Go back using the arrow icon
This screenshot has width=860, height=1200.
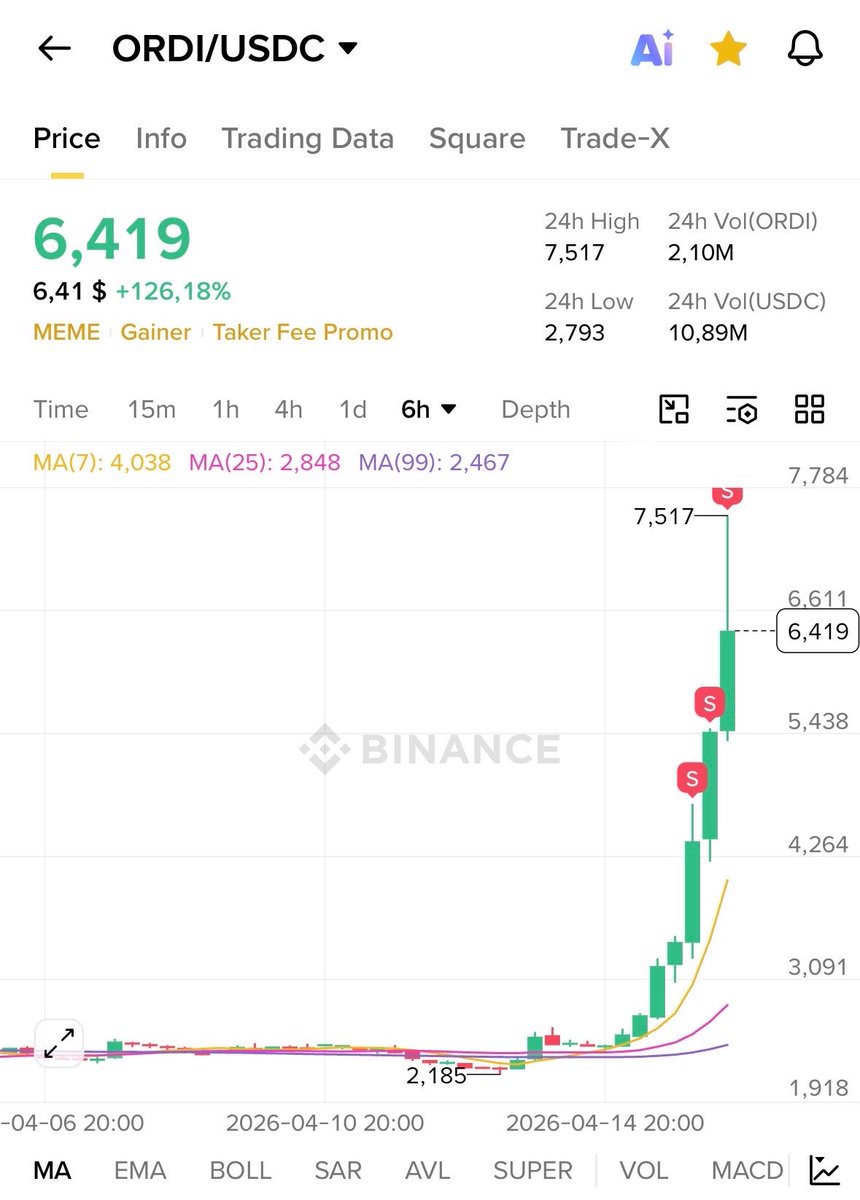coord(54,48)
